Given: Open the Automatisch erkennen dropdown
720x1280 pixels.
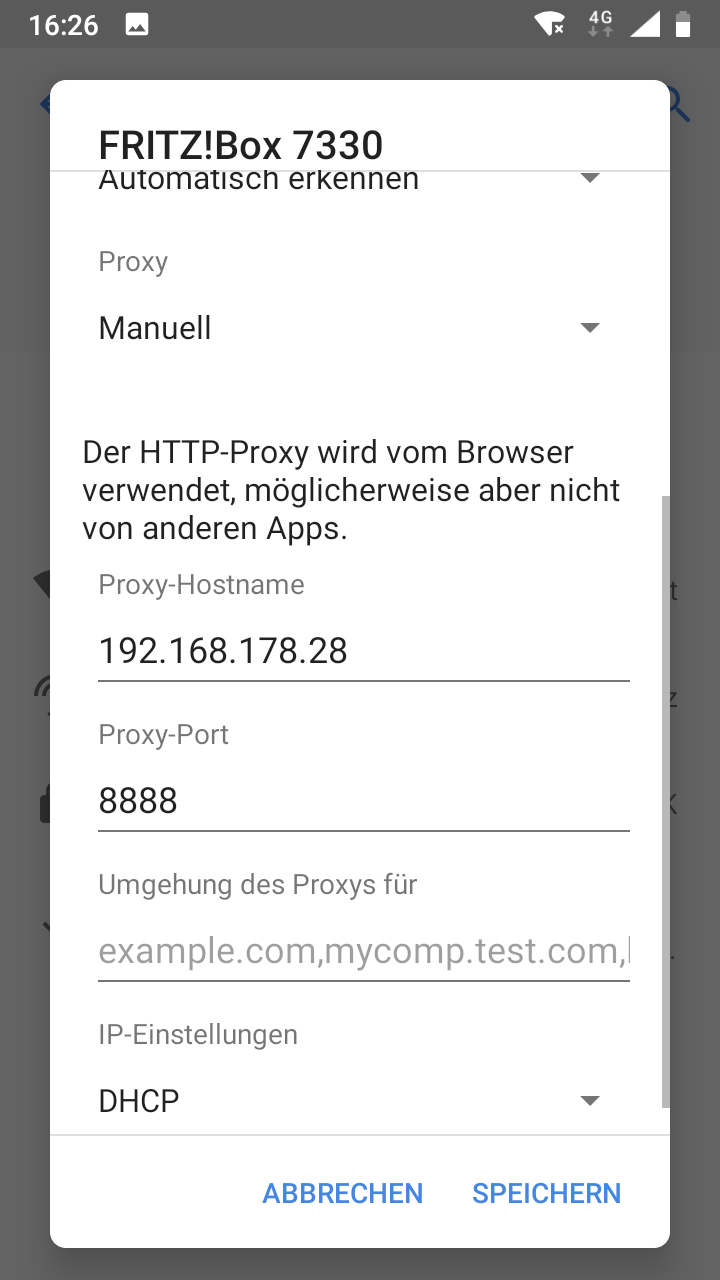Looking at the screenshot, I should (350, 181).
